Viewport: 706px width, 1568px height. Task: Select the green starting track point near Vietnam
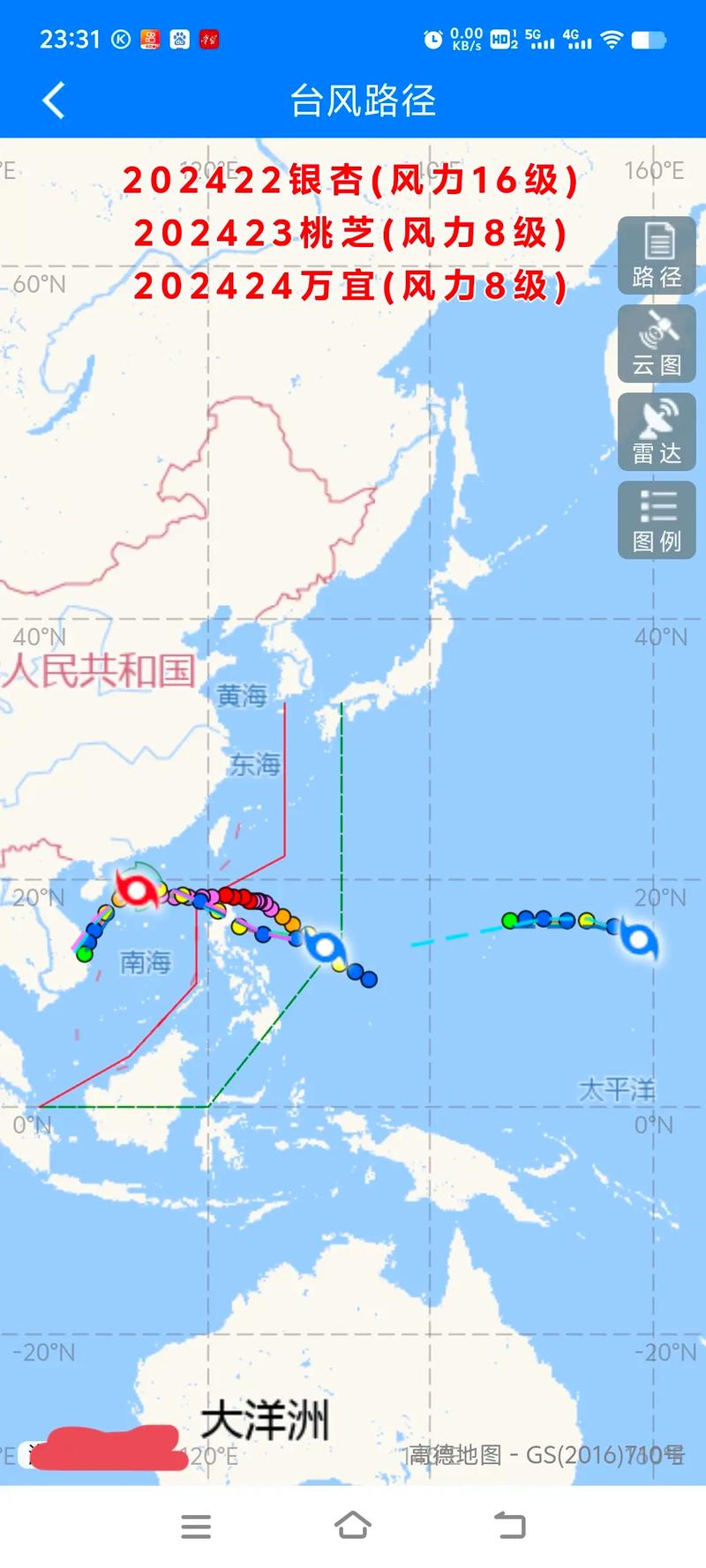(86, 953)
